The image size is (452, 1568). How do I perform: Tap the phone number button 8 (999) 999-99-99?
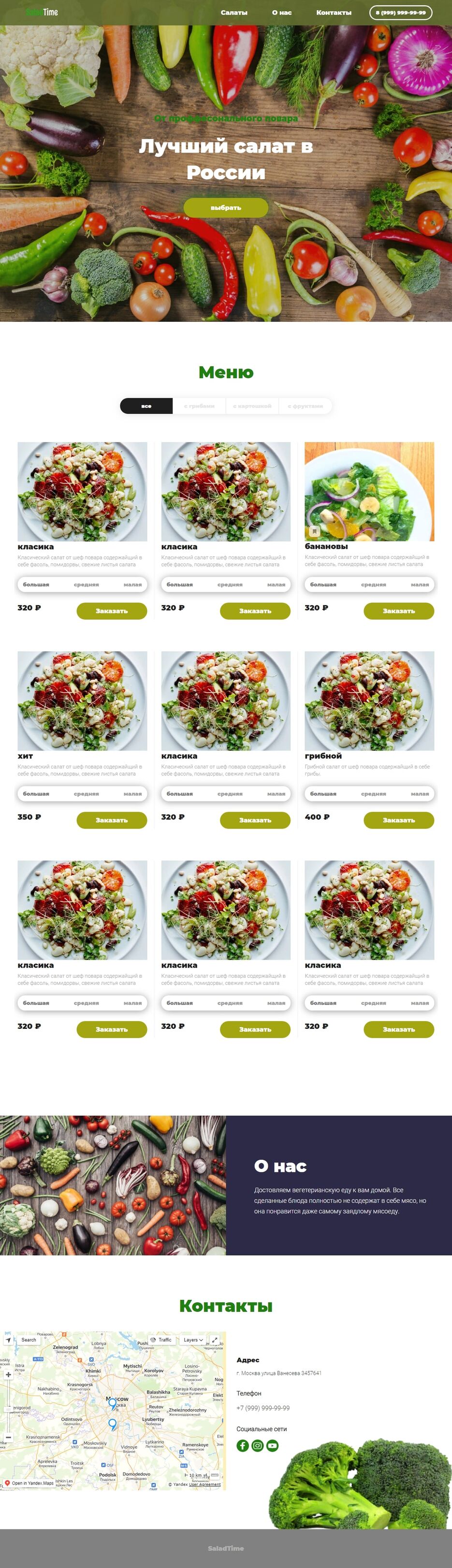[400, 12]
